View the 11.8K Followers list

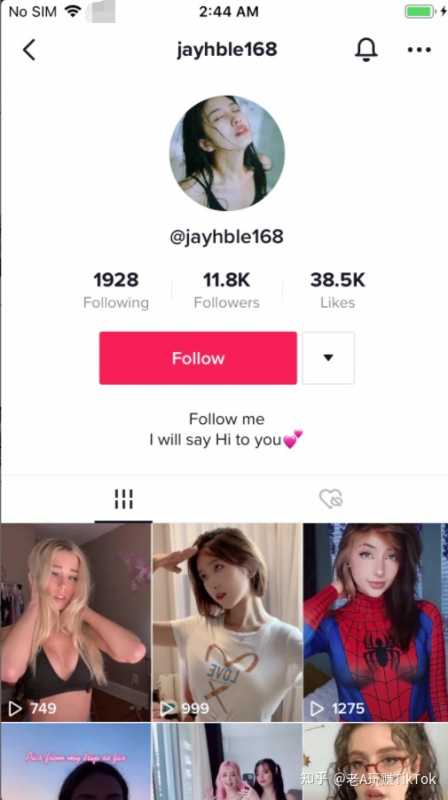click(227, 290)
